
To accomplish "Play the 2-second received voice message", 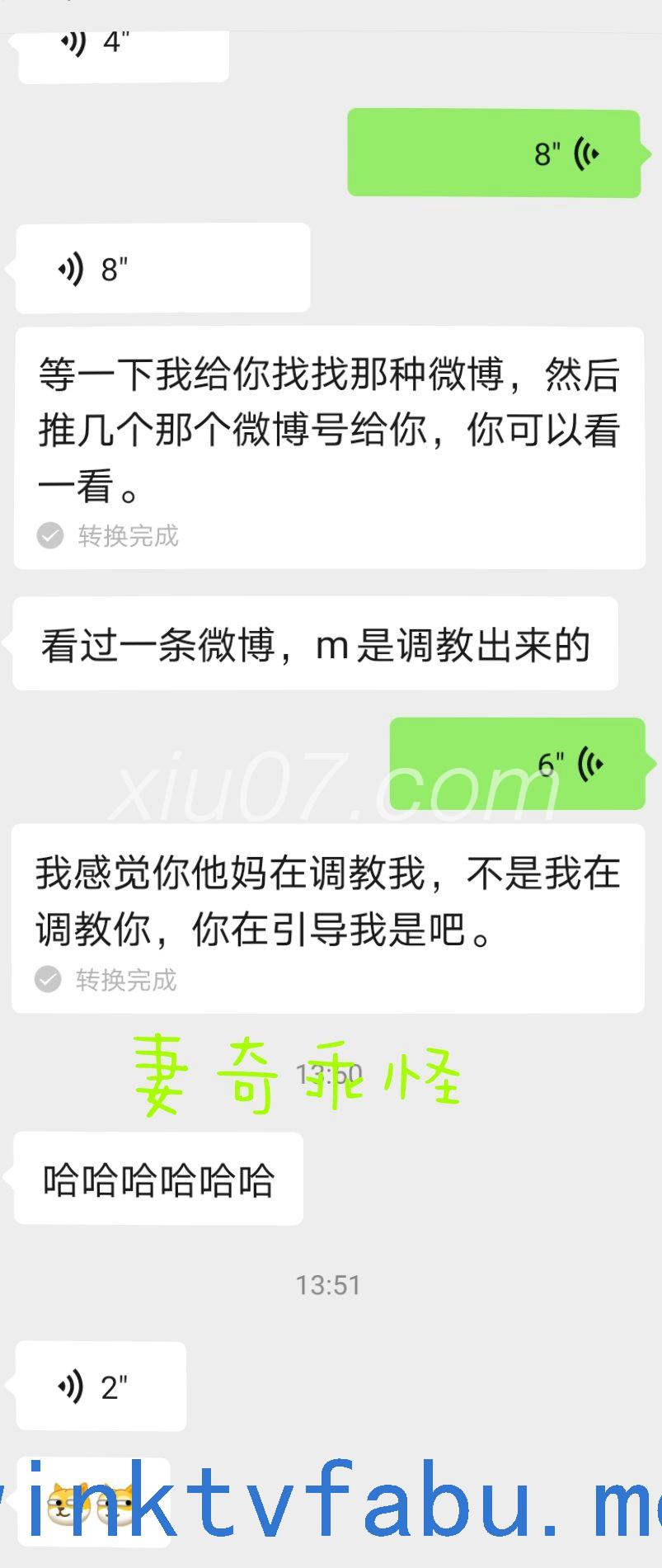I will click(101, 1387).
